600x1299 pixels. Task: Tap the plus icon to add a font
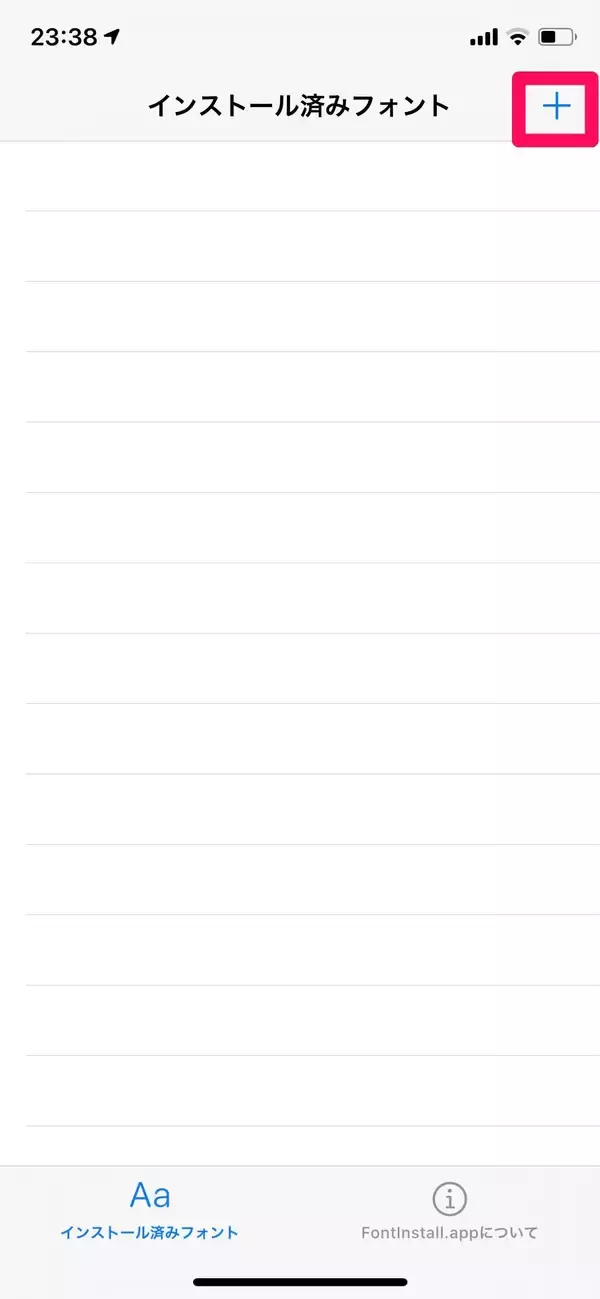pos(556,107)
